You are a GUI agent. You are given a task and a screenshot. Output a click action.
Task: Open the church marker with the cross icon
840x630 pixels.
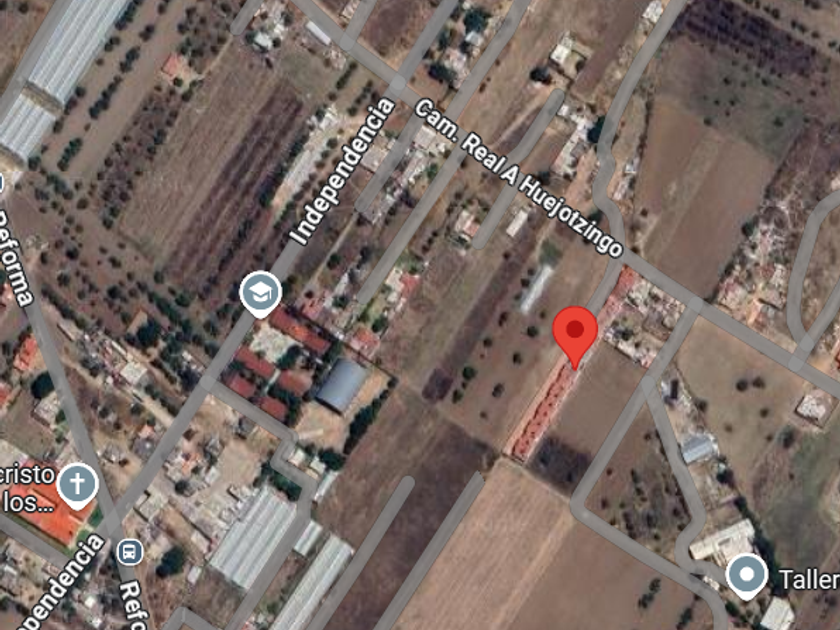(78, 485)
